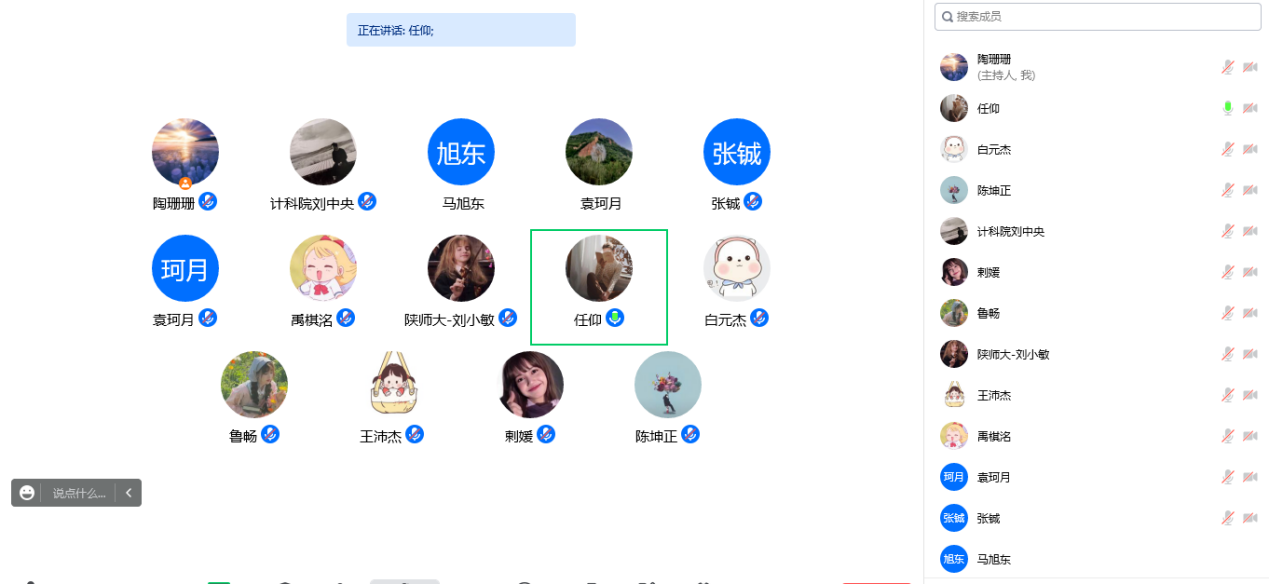Select 白元杰's avatar tile in grid
Screen dimensions: 1269x584
point(737,268)
